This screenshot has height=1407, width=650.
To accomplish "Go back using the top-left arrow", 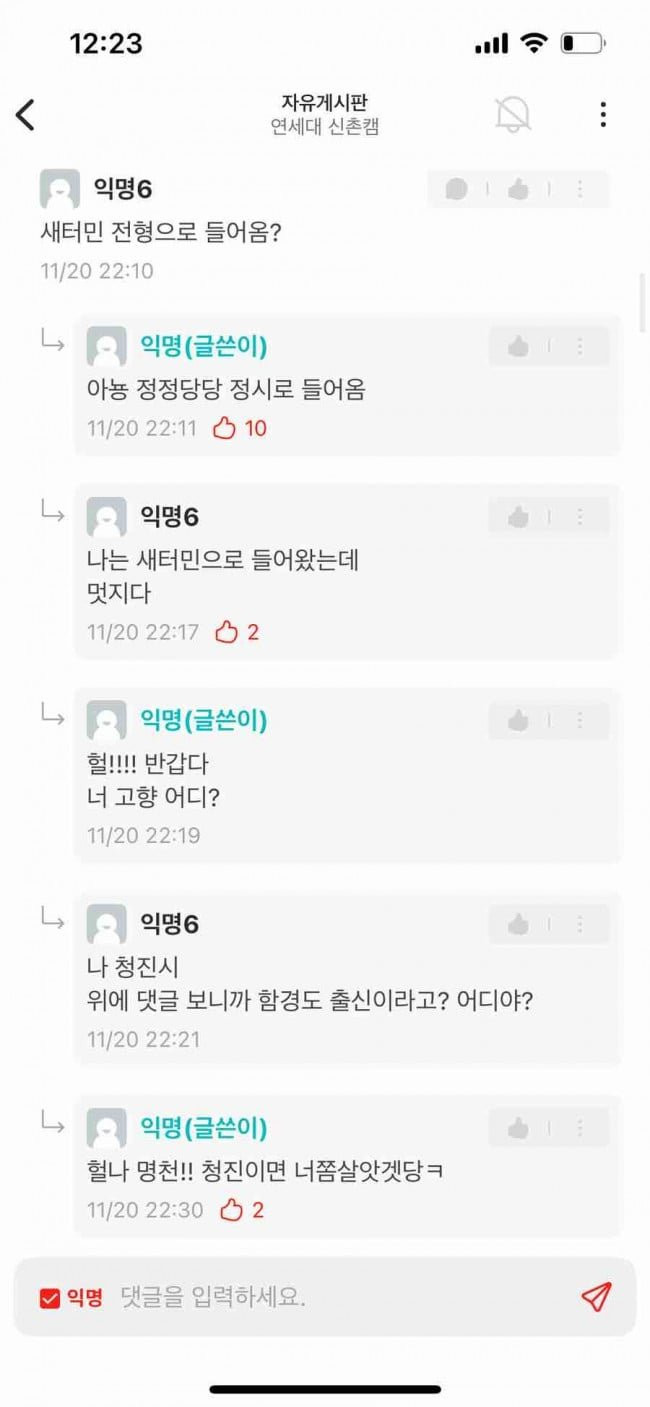I will point(26,115).
